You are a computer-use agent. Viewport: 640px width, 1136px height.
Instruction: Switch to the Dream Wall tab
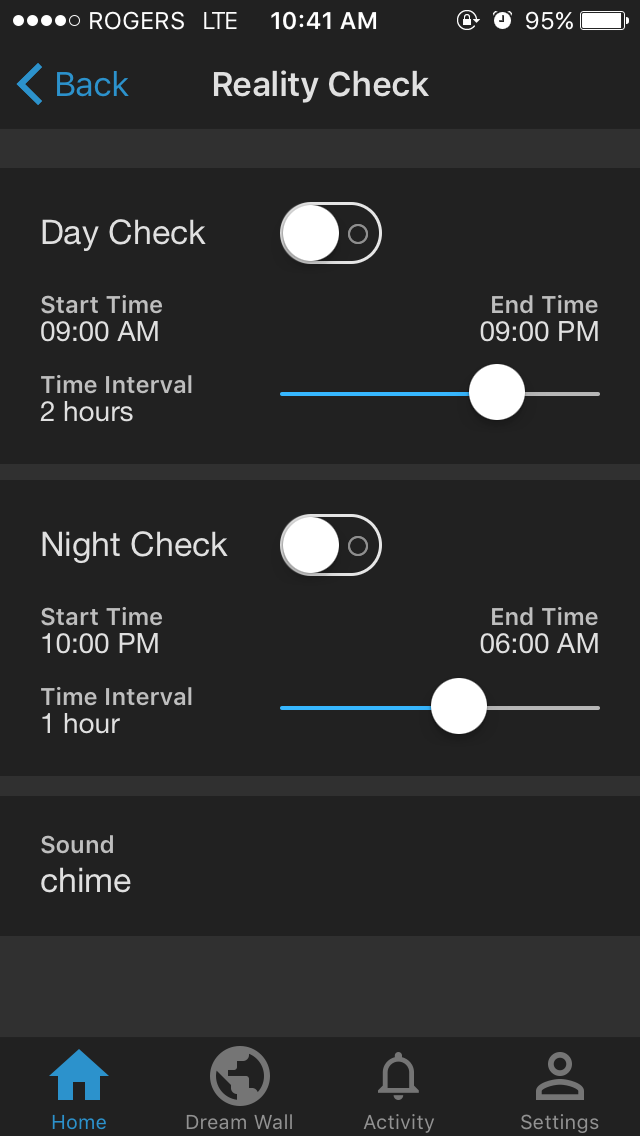(239, 1088)
